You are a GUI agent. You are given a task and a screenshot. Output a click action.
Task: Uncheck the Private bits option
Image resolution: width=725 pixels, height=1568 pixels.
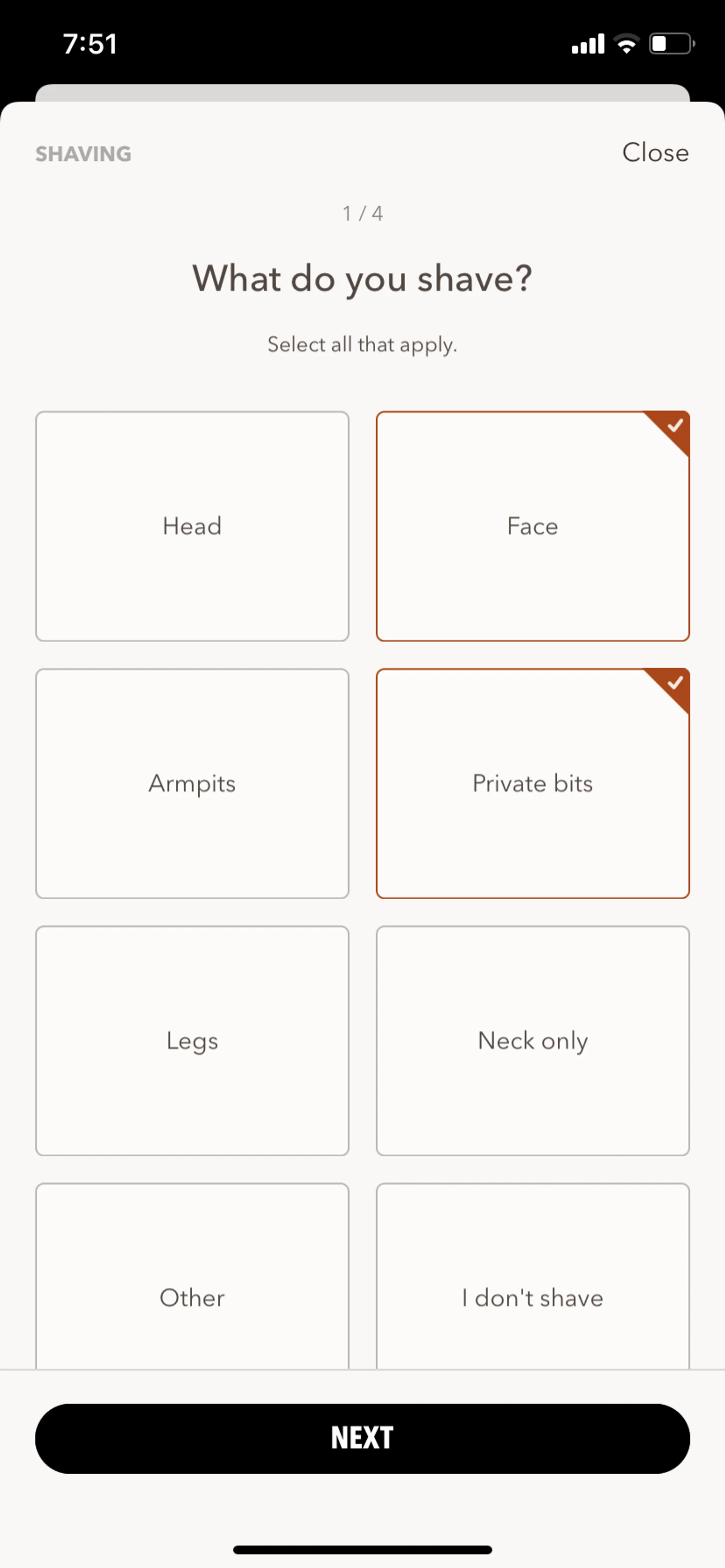[532, 783]
